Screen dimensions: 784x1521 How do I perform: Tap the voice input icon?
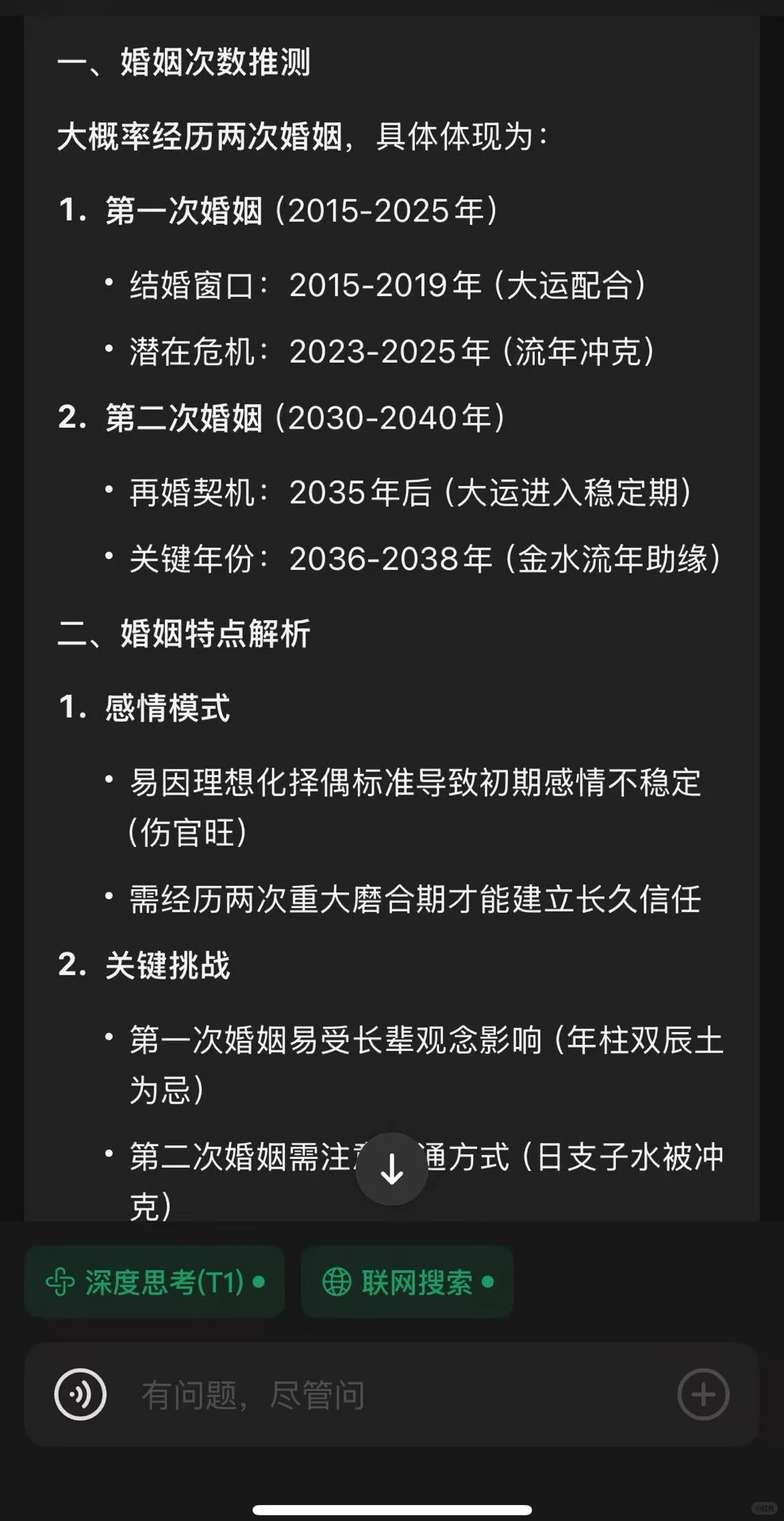[80, 1394]
